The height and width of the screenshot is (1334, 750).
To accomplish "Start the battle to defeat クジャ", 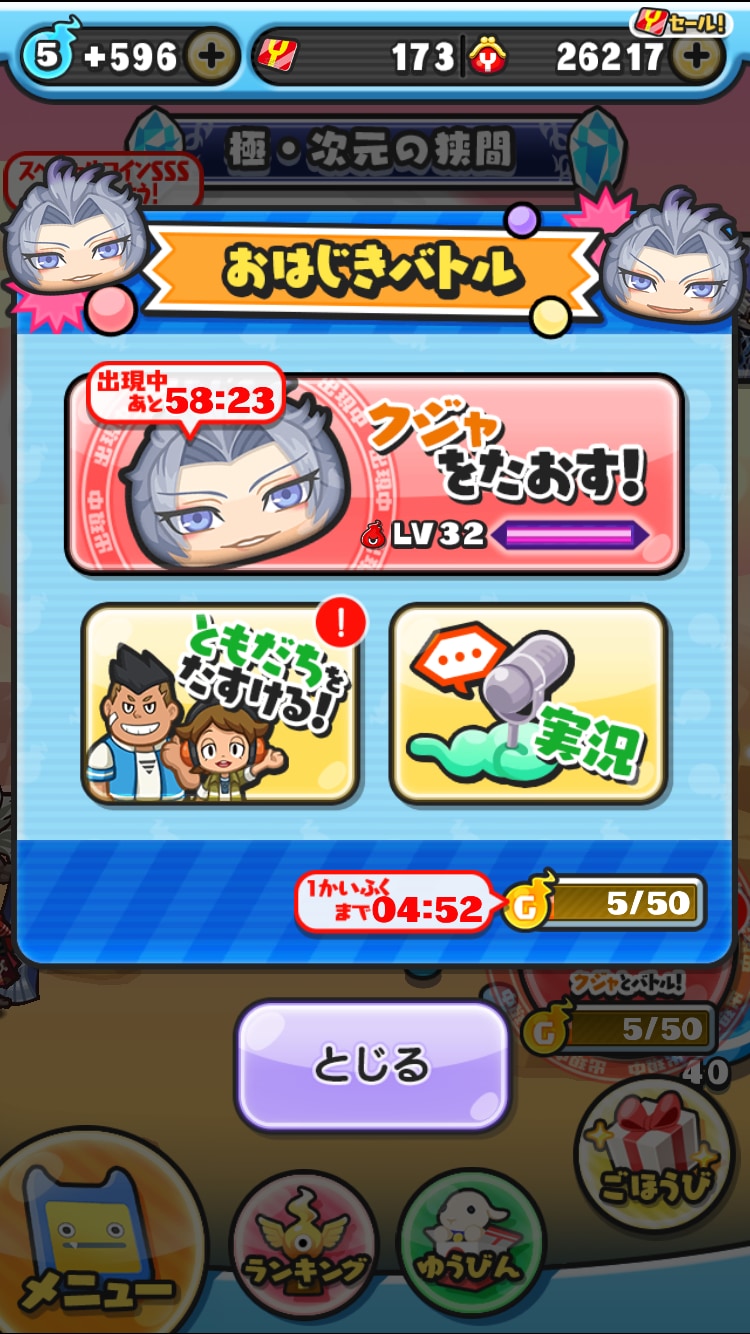I will [375, 474].
